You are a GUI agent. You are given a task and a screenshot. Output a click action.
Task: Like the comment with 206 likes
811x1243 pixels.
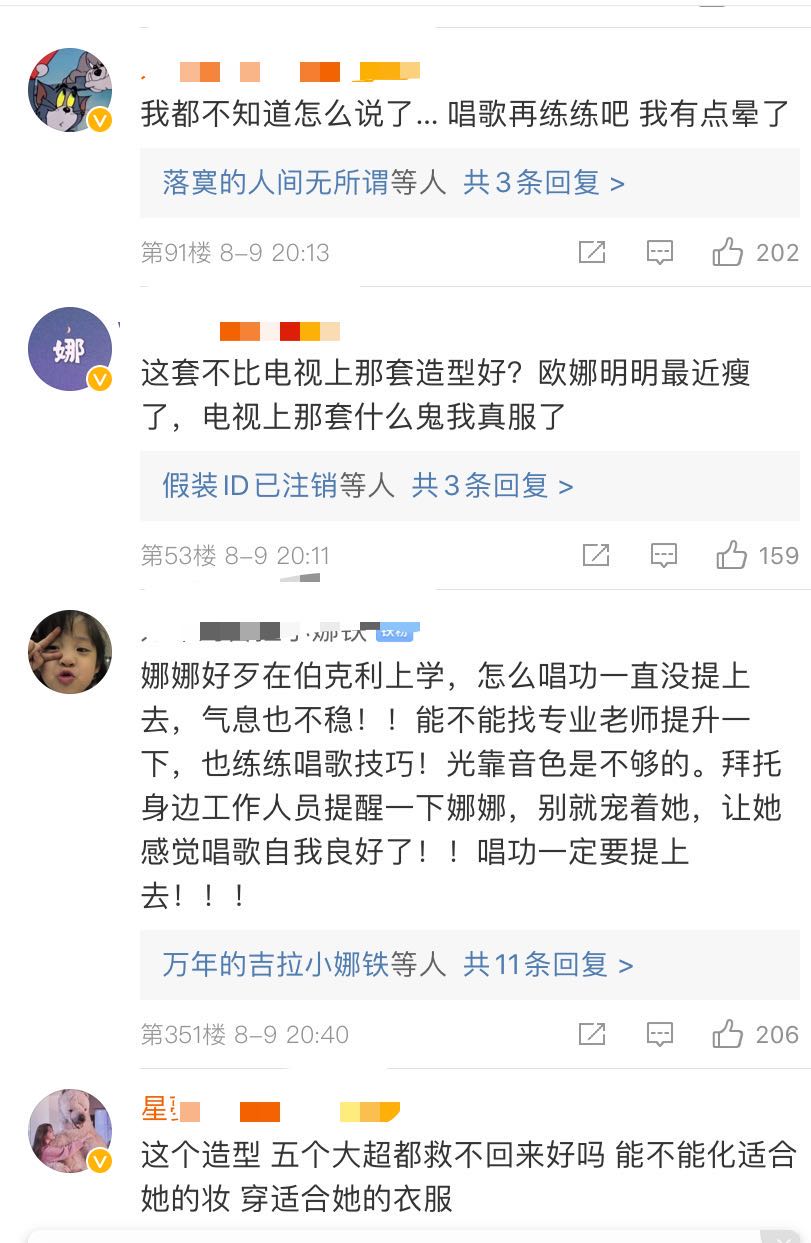tap(728, 1035)
